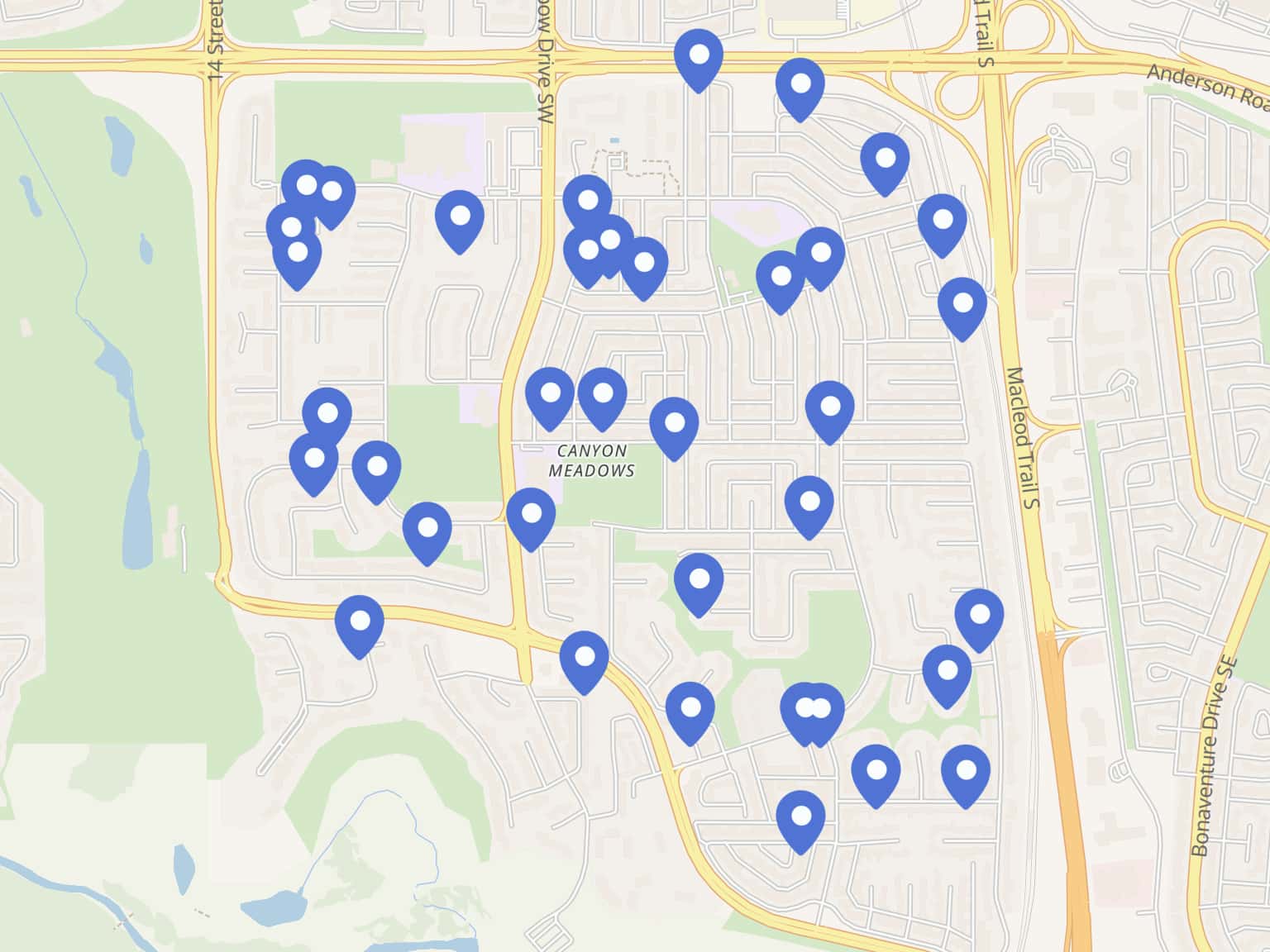Image resolution: width=1270 pixels, height=952 pixels.
Task: Tap the pin closest to Macleod Trail S label
Action: tap(962, 306)
